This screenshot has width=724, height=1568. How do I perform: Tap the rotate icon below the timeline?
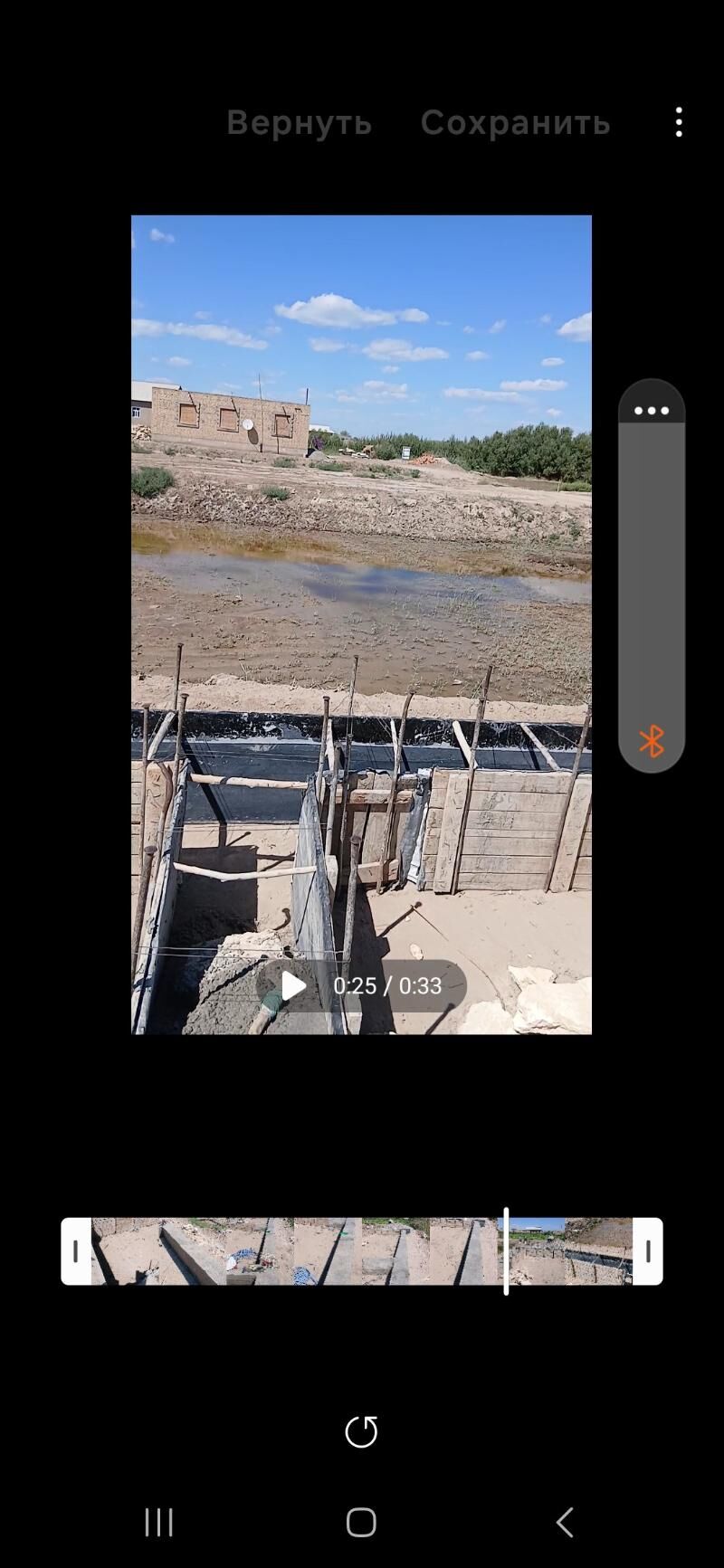pos(361,1431)
